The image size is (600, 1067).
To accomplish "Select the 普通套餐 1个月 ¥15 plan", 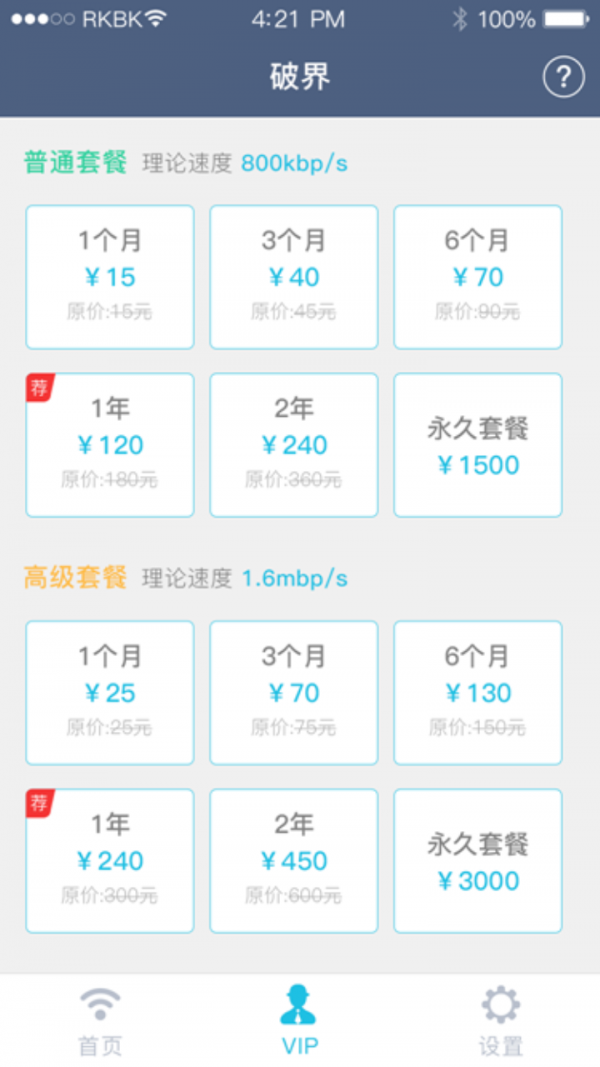I will click(x=110, y=277).
